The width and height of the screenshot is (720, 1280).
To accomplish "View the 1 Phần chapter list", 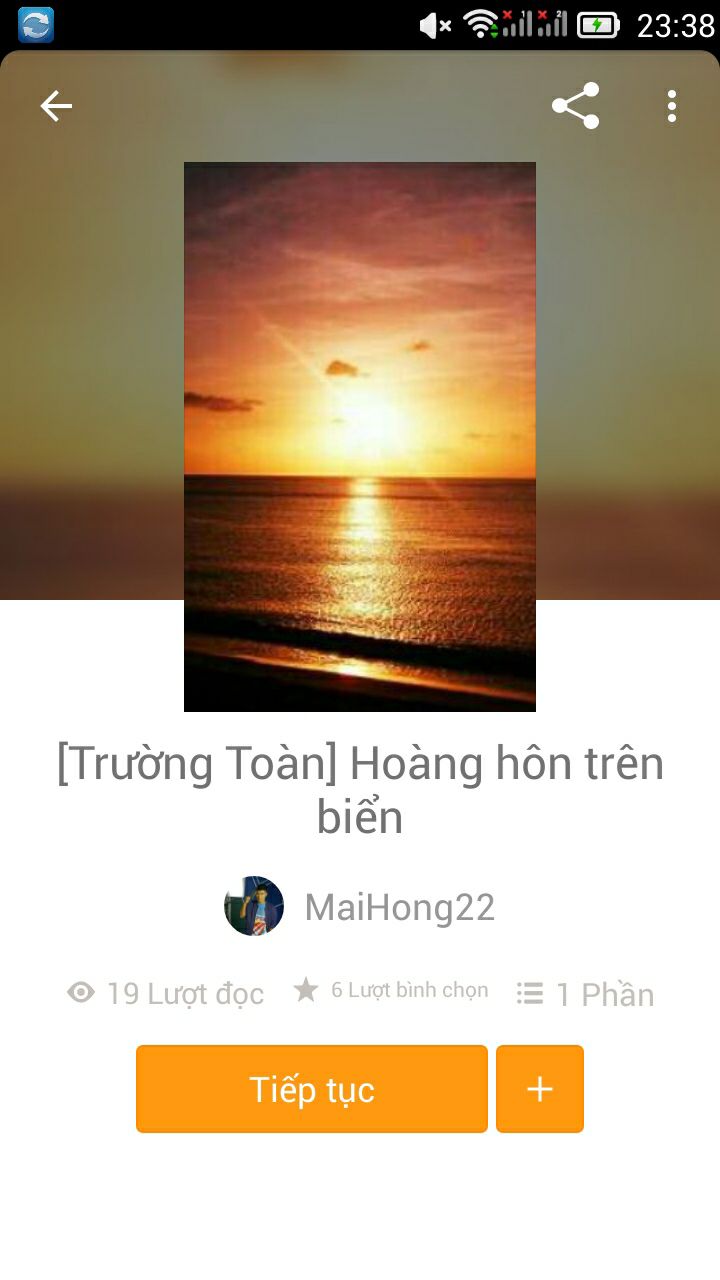I will point(586,994).
